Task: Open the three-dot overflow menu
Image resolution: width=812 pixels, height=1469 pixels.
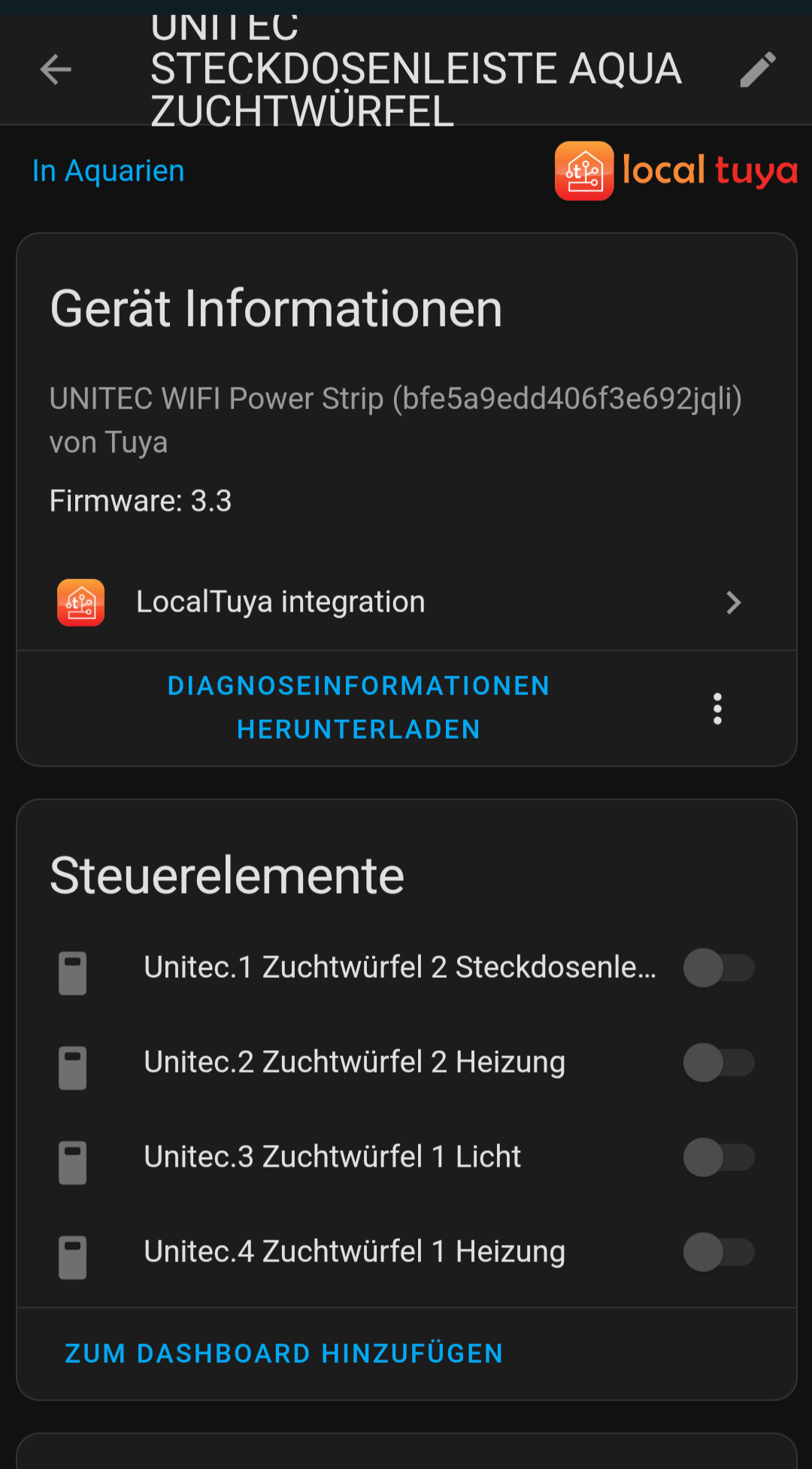Action: click(717, 708)
